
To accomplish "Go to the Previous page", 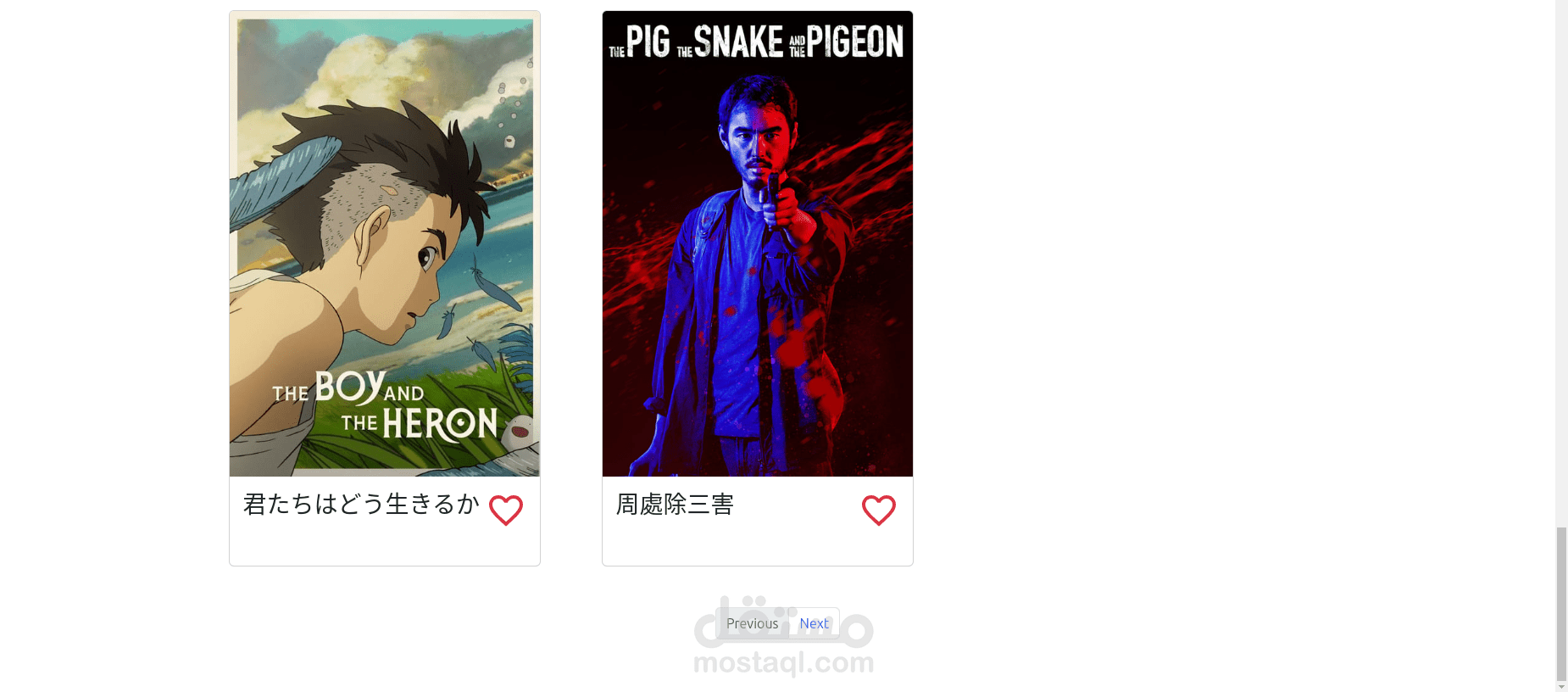I will 752,623.
